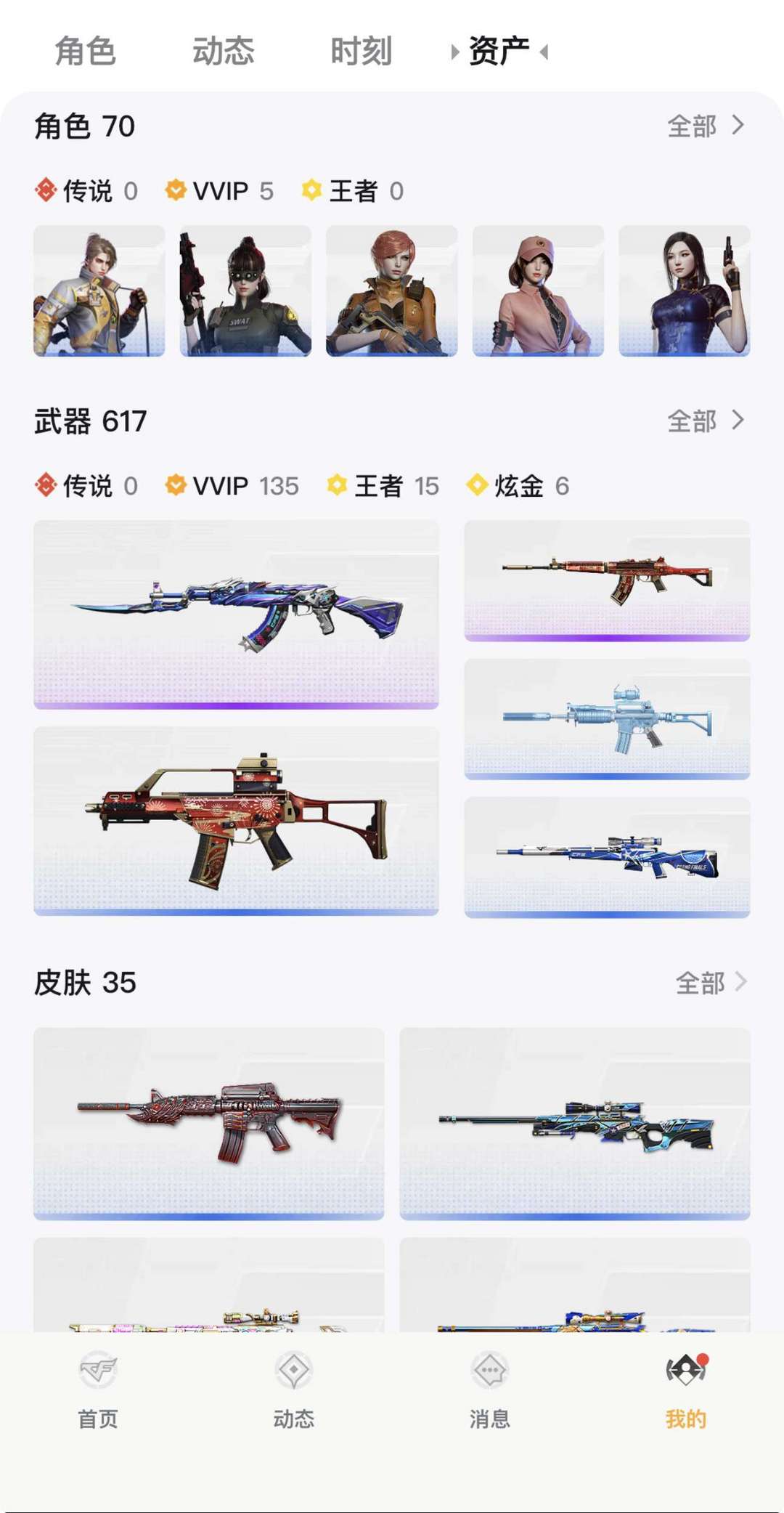
Task: Open the red firework-patterned G36 rifle card
Action: (x=236, y=821)
